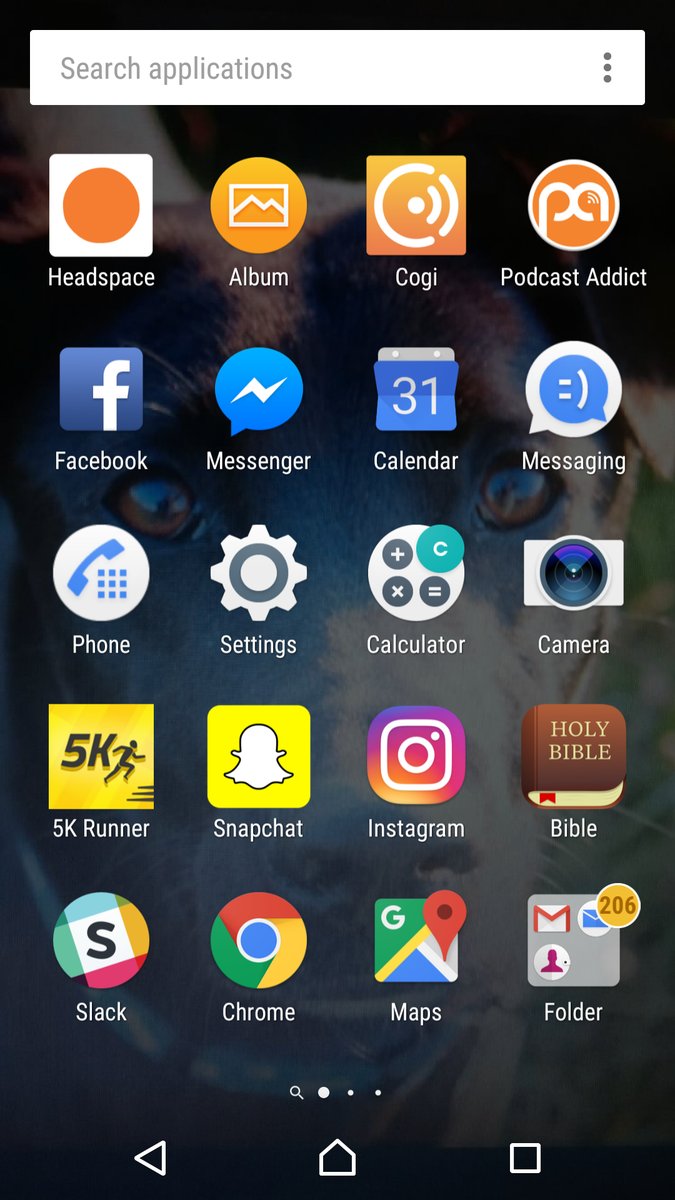Launch Facebook
The width and height of the screenshot is (675, 1200).
coord(101,390)
